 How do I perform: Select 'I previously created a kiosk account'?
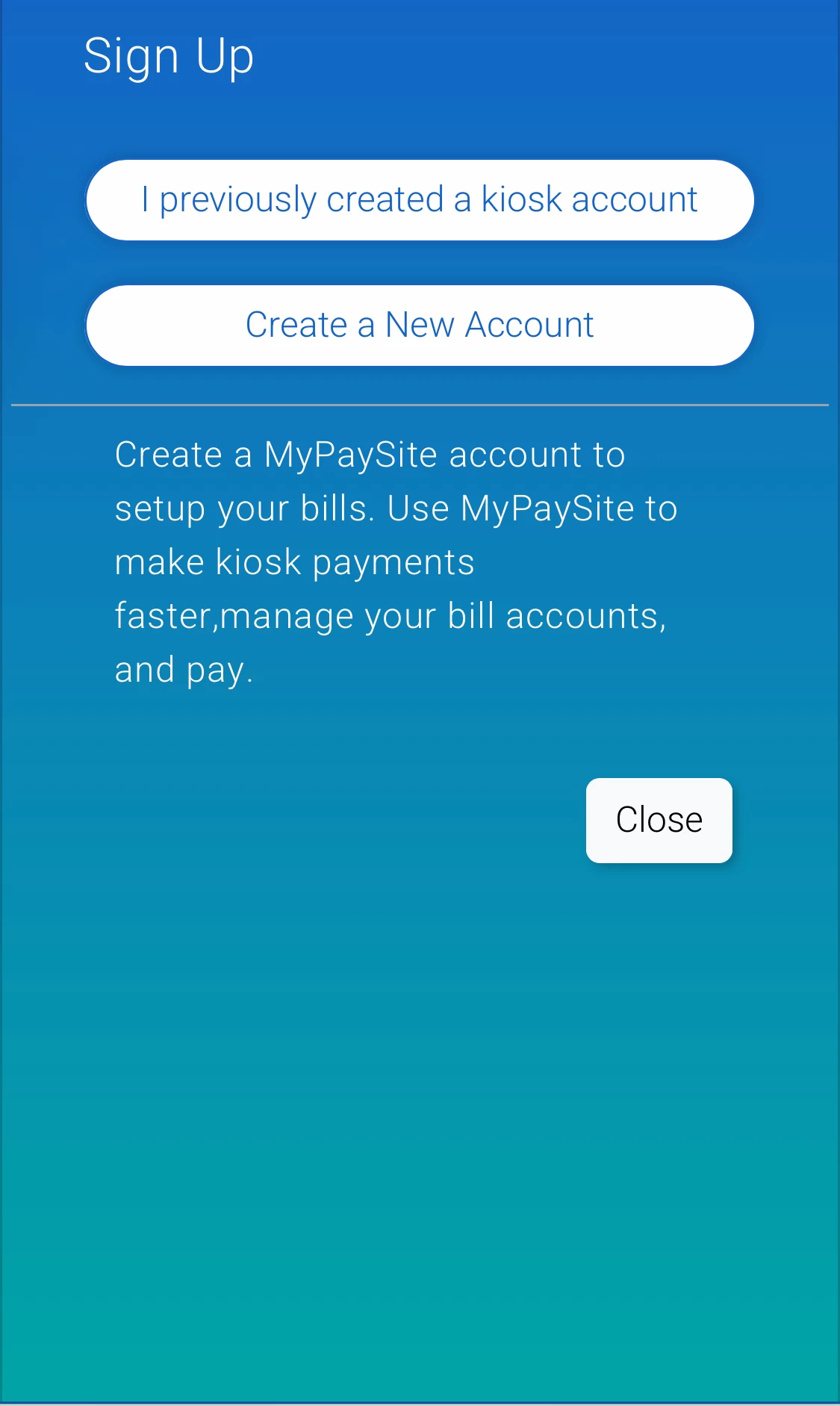(x=420, y=200)
